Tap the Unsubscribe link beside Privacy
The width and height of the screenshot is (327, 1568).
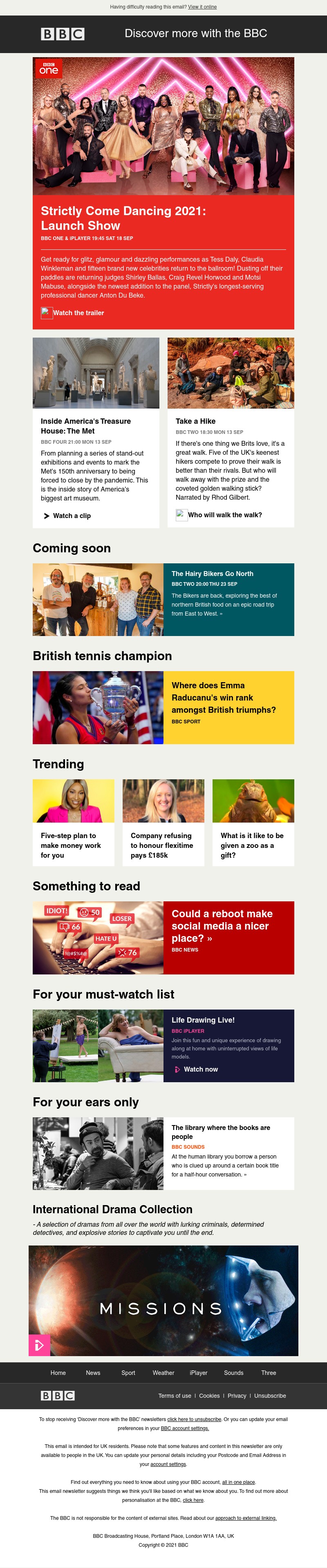270,1396
